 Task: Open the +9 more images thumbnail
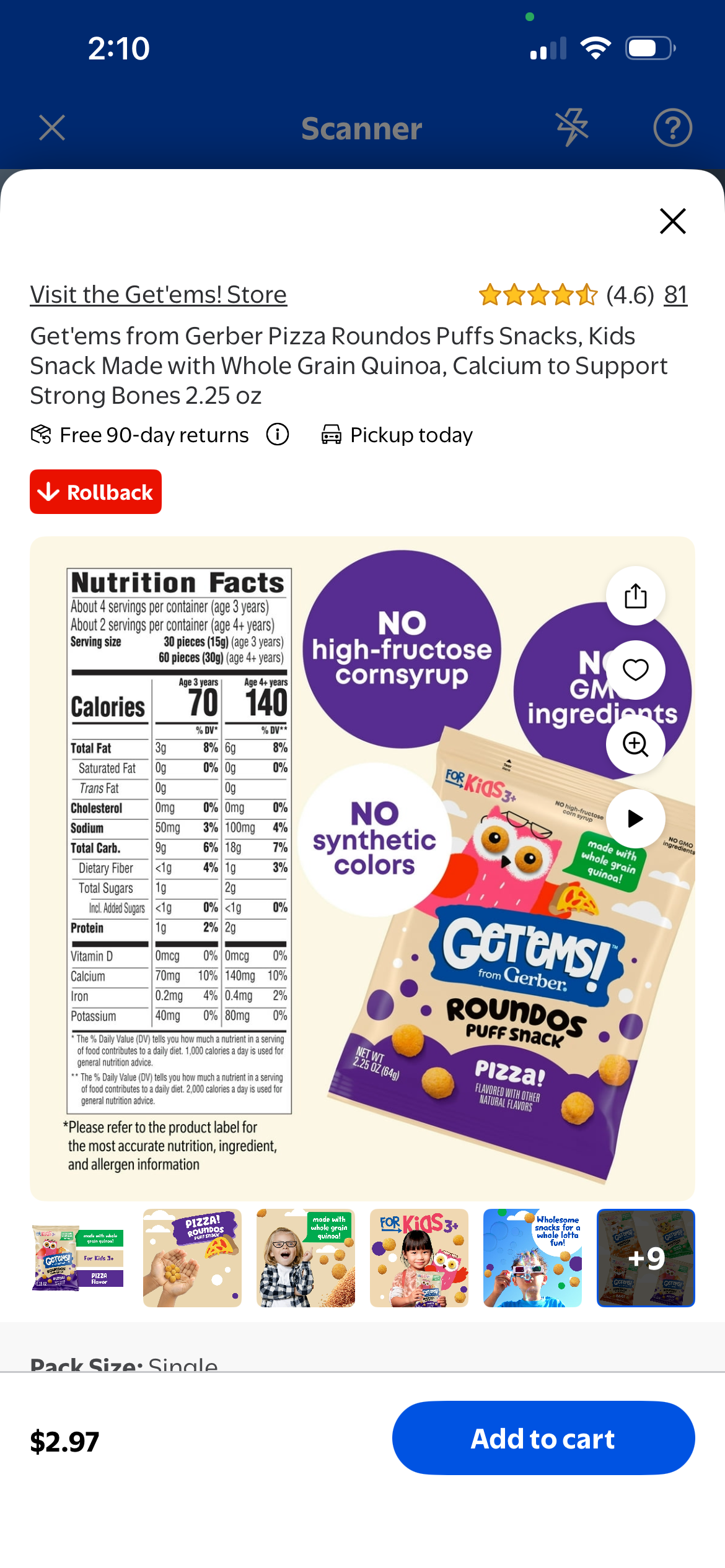click(646, 1258)
